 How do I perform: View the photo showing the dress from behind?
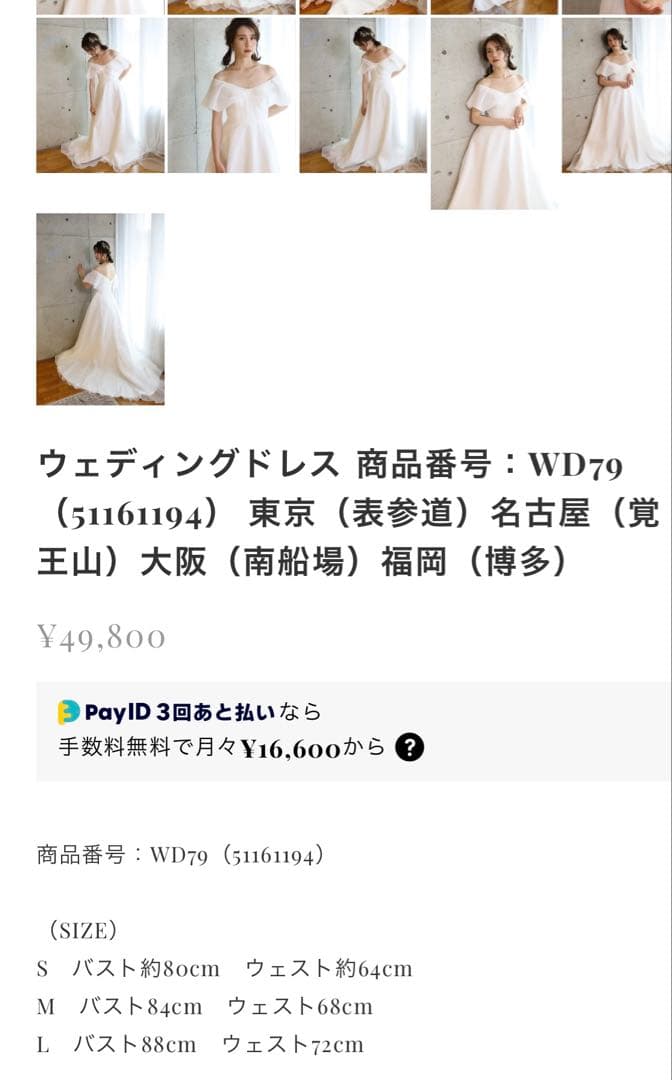[100, 308]
